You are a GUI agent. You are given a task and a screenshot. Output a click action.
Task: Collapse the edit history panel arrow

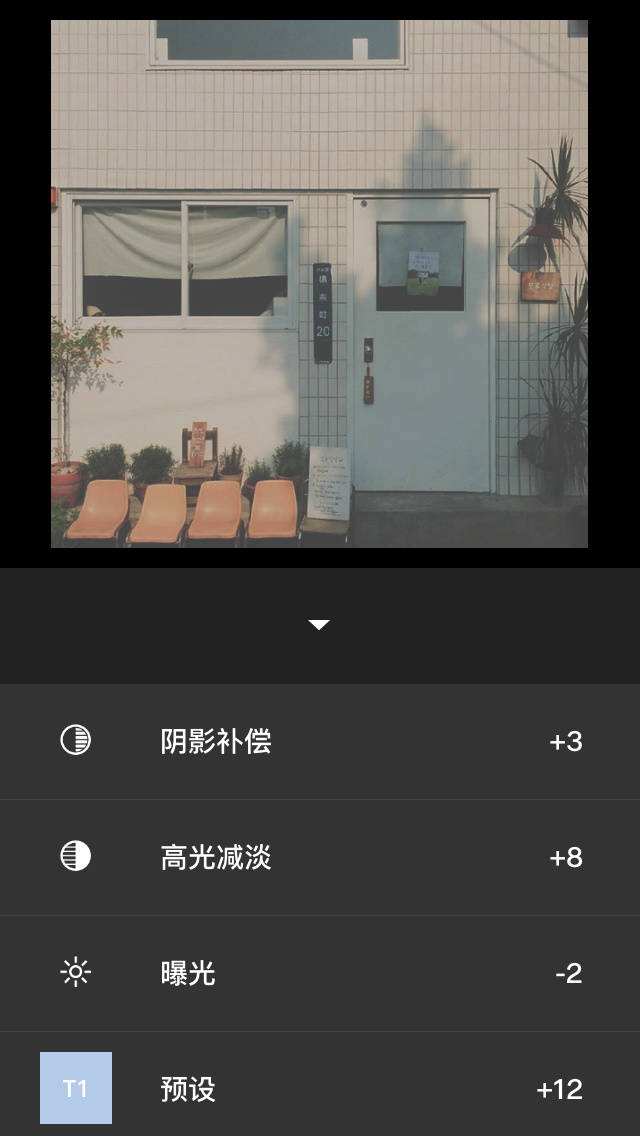point(319,625)
